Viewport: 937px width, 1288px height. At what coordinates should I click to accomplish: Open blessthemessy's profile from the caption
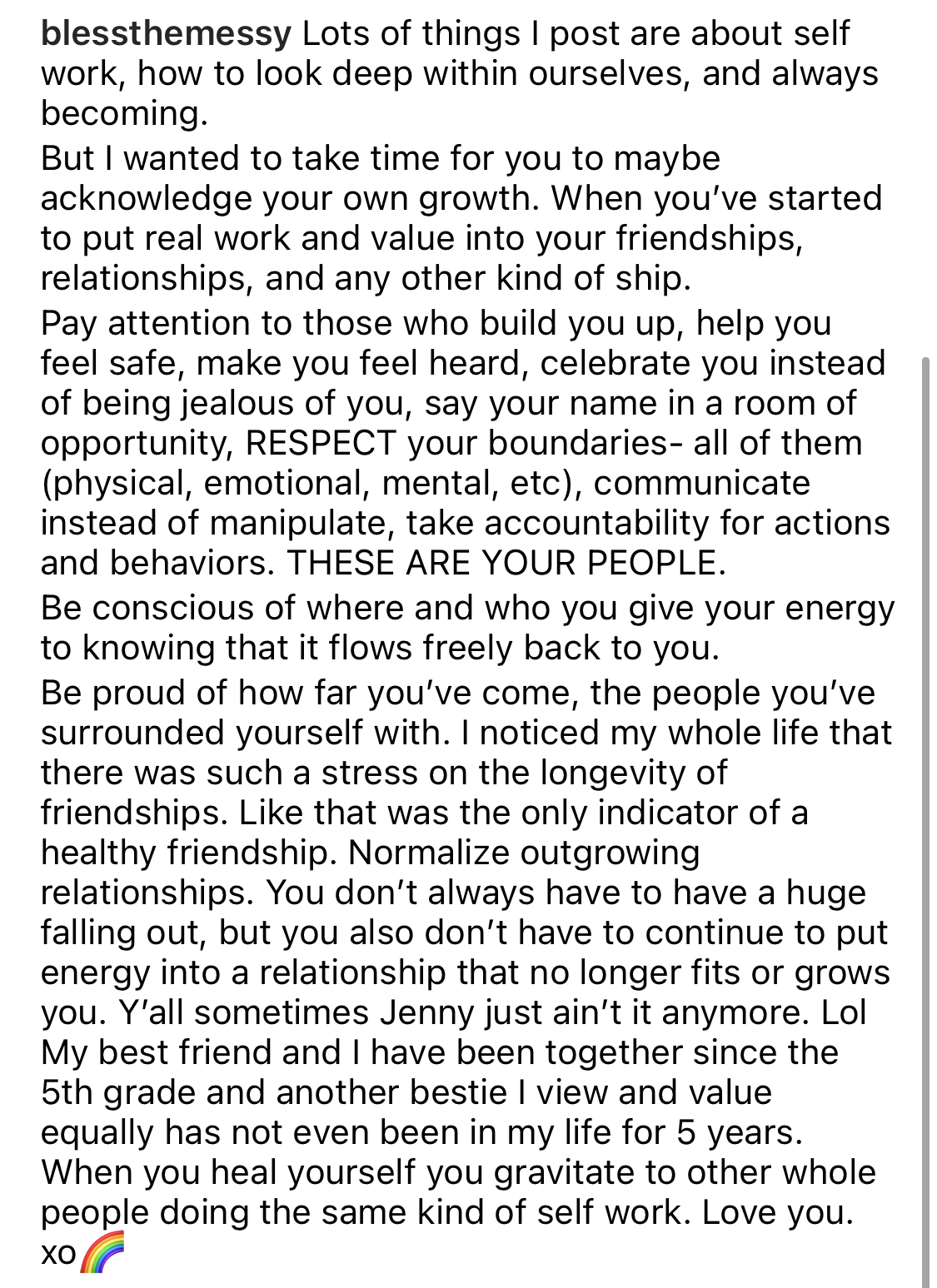(166, 34)
